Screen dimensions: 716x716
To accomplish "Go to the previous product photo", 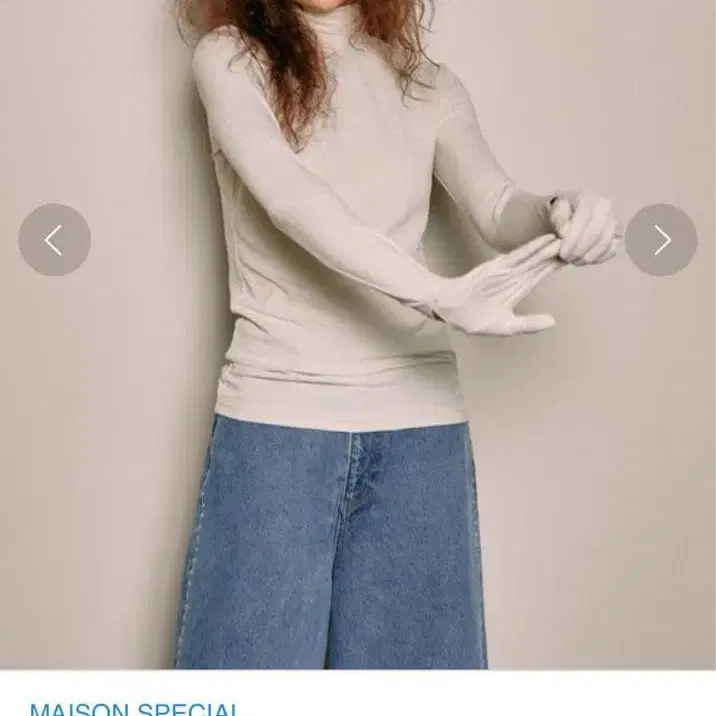I will 54,240.
